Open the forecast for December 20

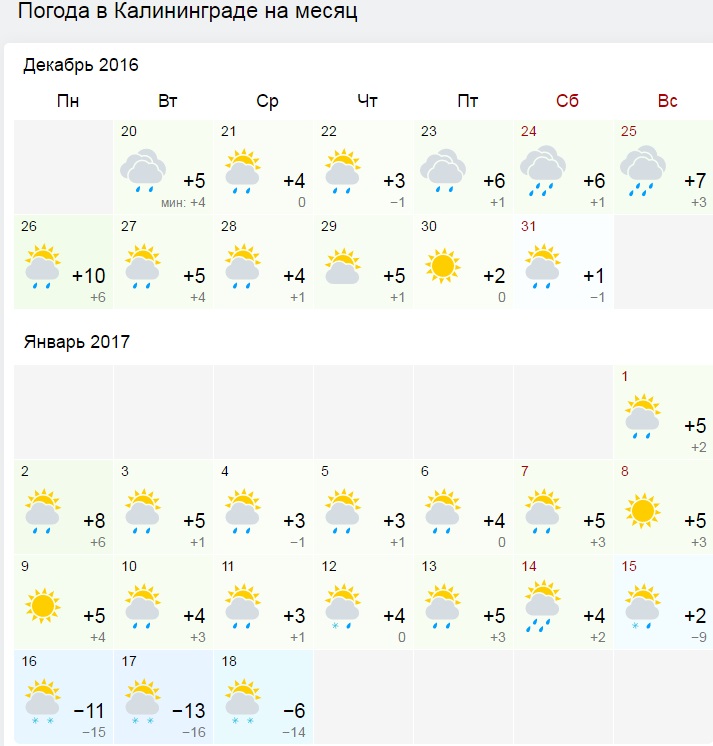[x=164, y=167]
